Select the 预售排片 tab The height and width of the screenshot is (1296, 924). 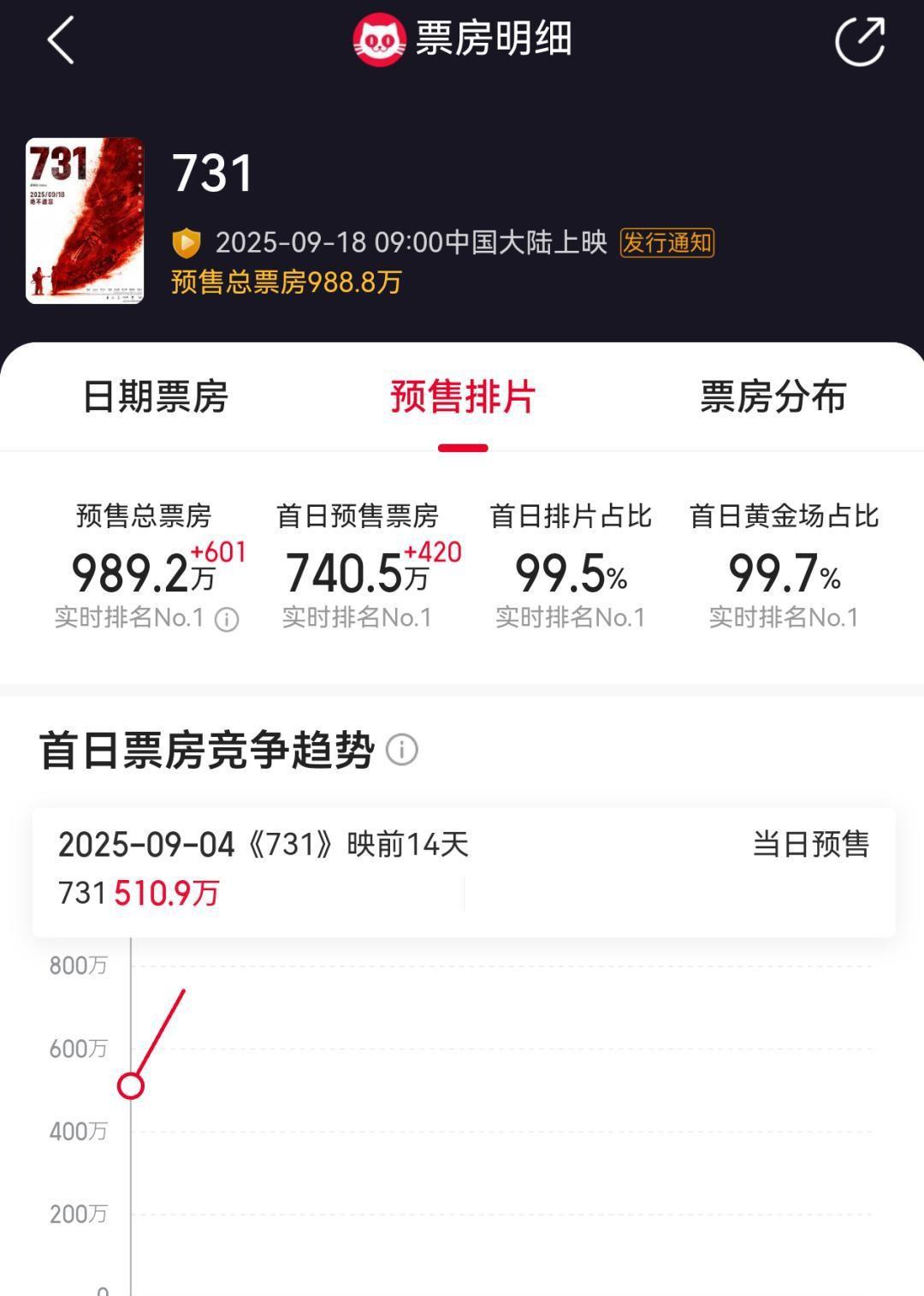463,397
